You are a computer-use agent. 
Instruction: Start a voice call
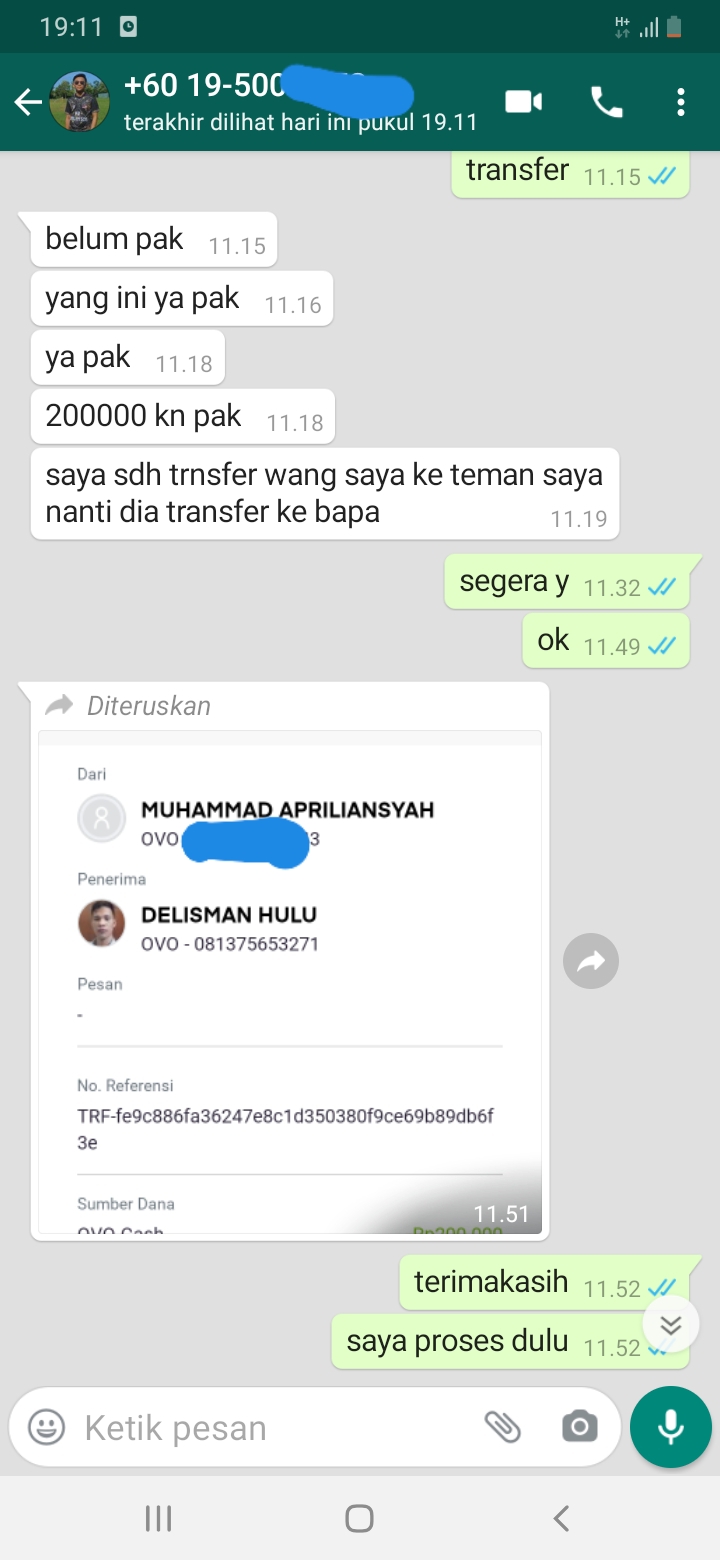607,102
